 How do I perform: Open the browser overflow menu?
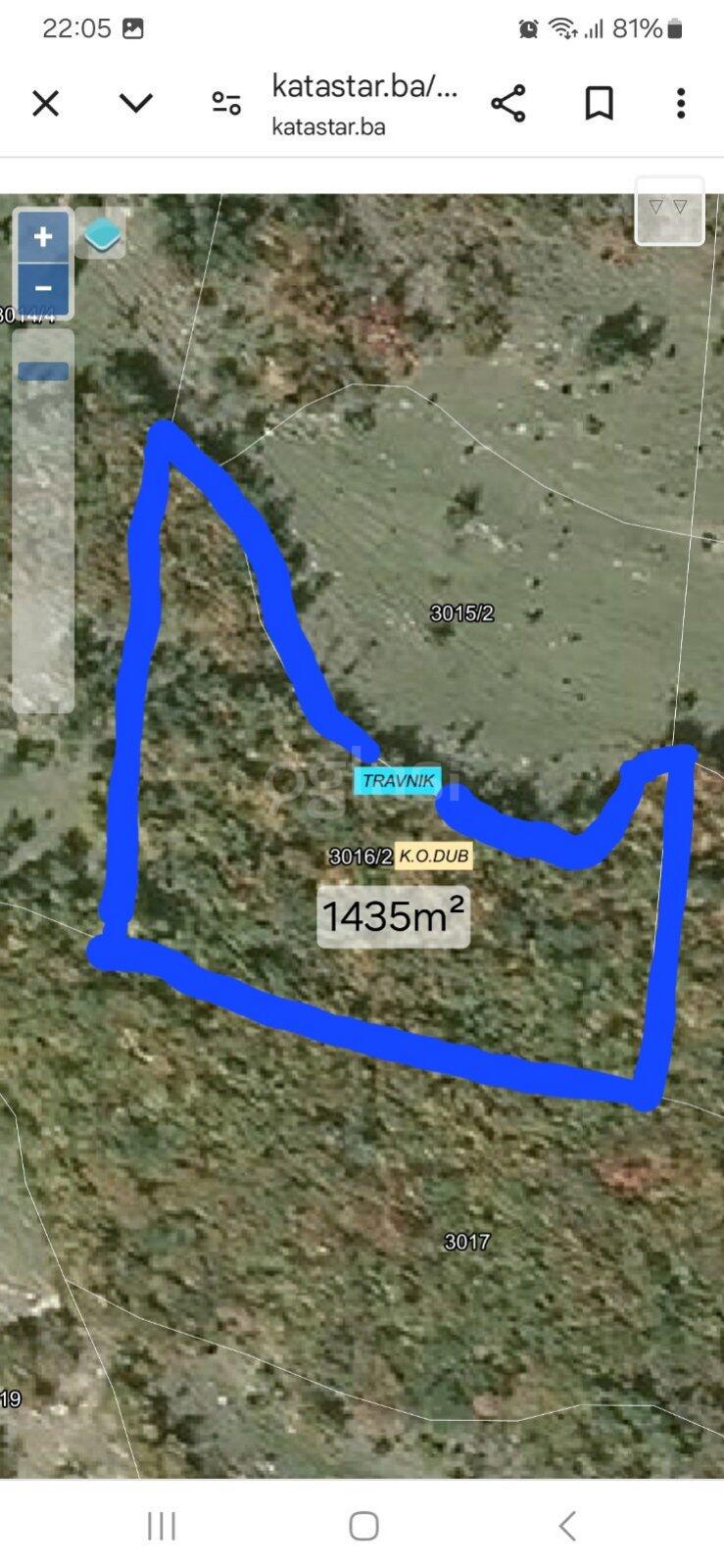pyautogui.click(x=681, y=103)
